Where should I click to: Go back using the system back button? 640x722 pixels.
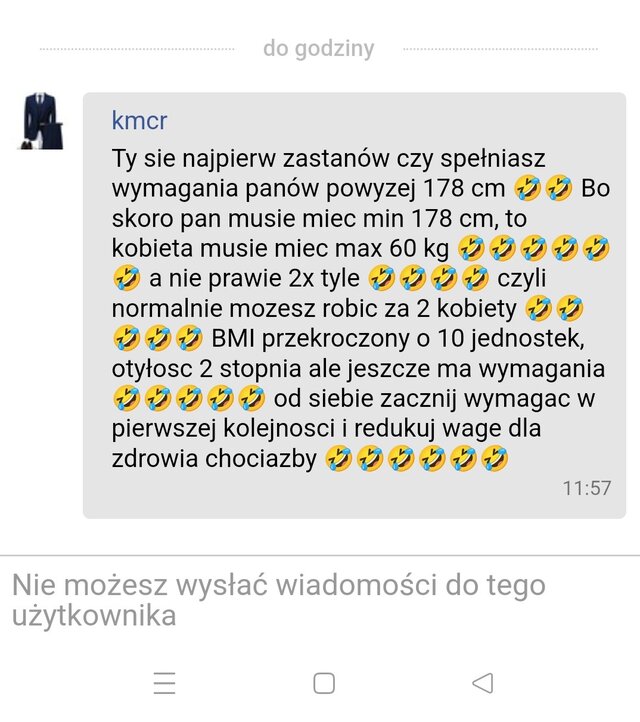[482, 683]
